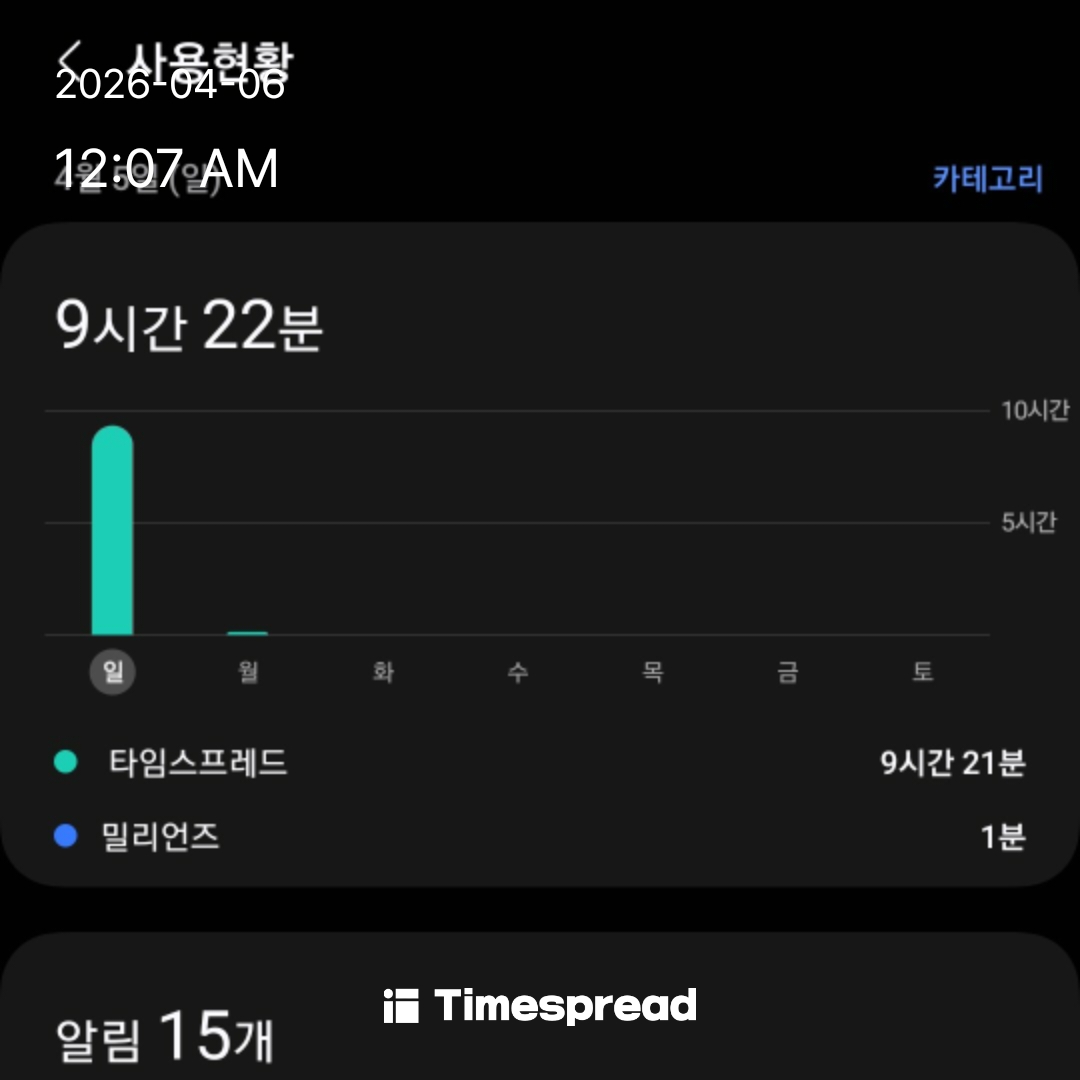Show usage for 수
The image size is (1080, 1080).
tap(517, 672)
